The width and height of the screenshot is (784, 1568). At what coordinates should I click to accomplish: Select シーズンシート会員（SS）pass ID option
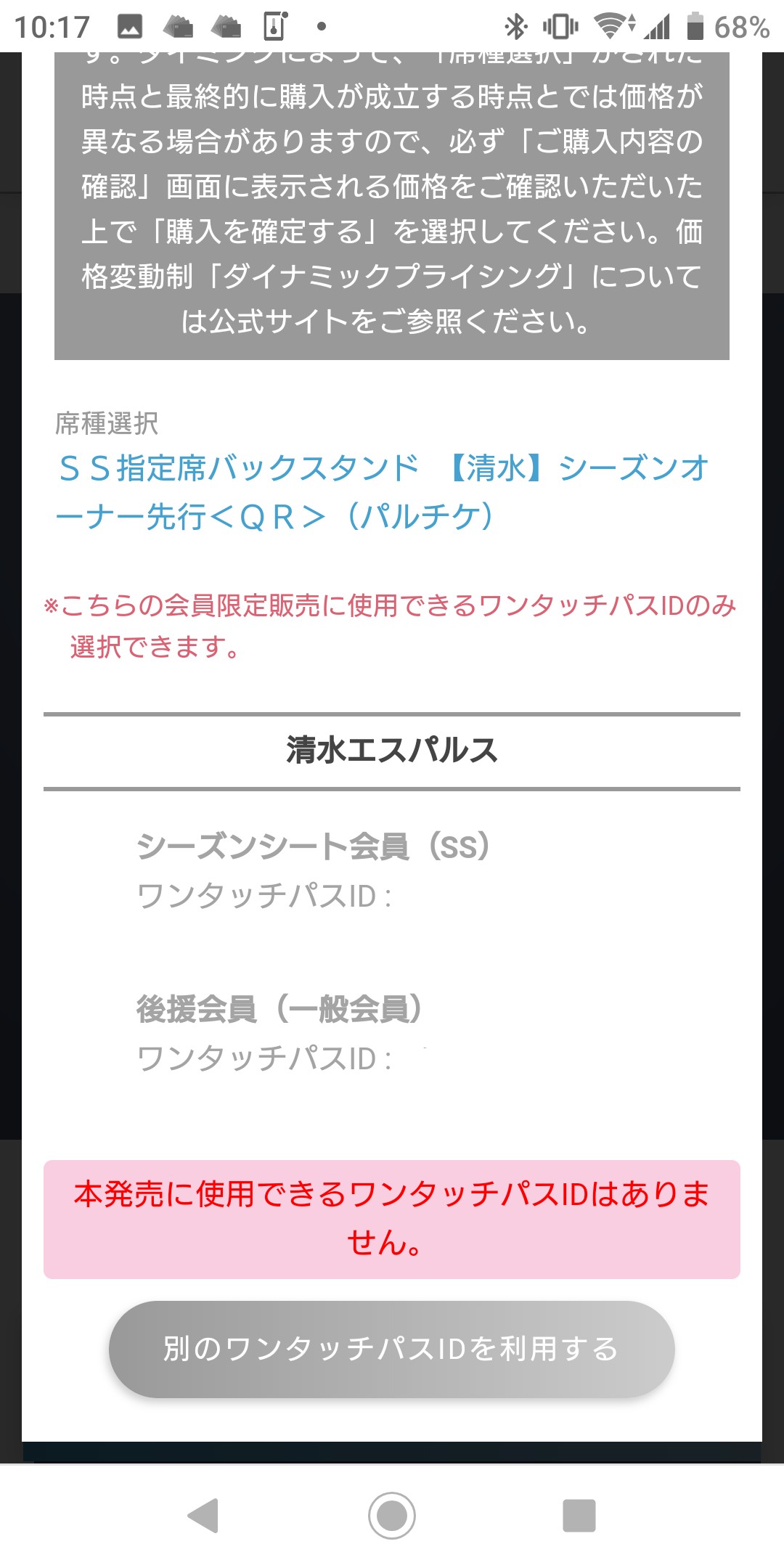pyautogui.click(x=312, y=870)
